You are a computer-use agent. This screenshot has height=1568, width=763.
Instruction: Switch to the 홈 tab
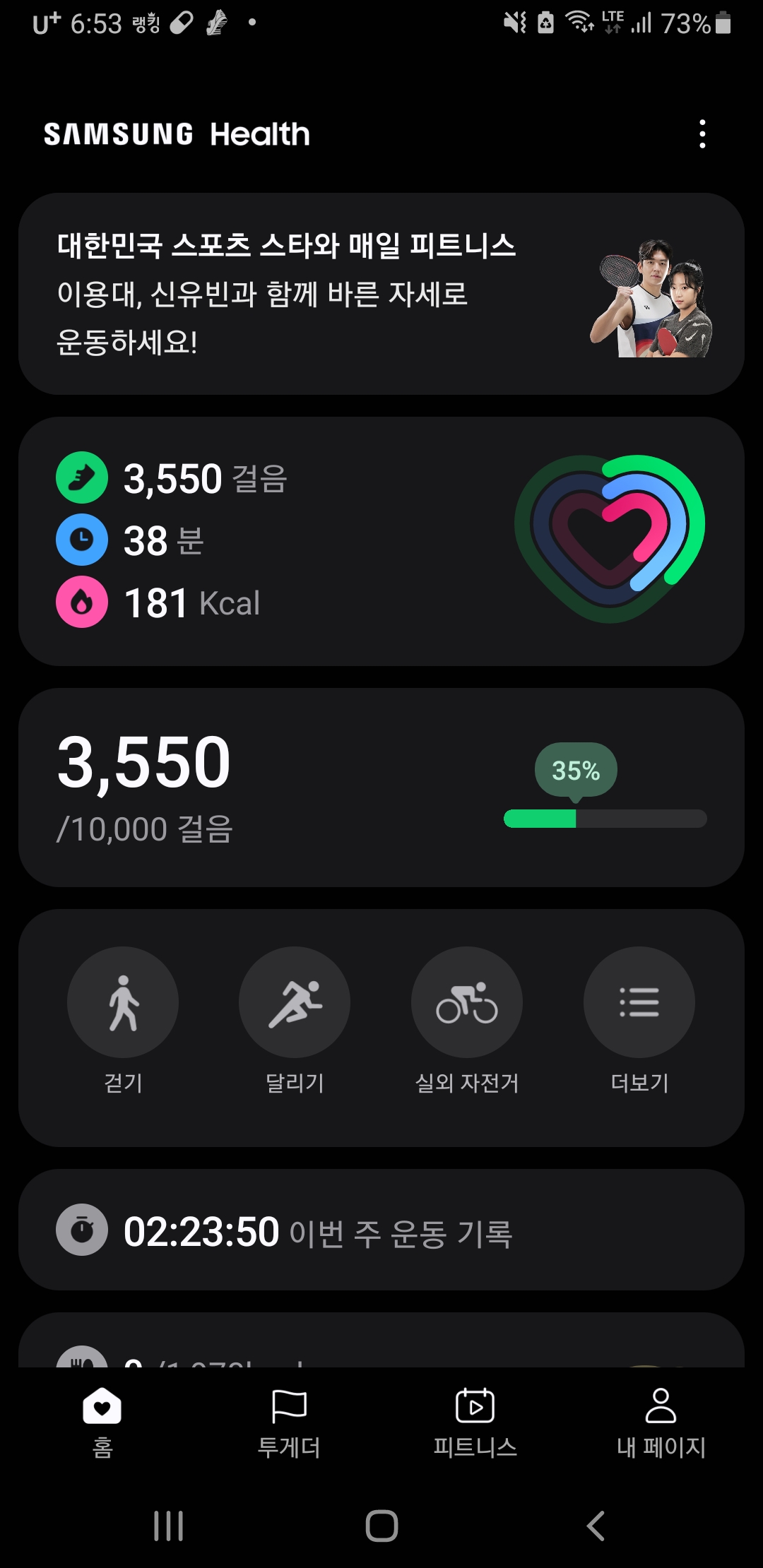[102, 1421]
